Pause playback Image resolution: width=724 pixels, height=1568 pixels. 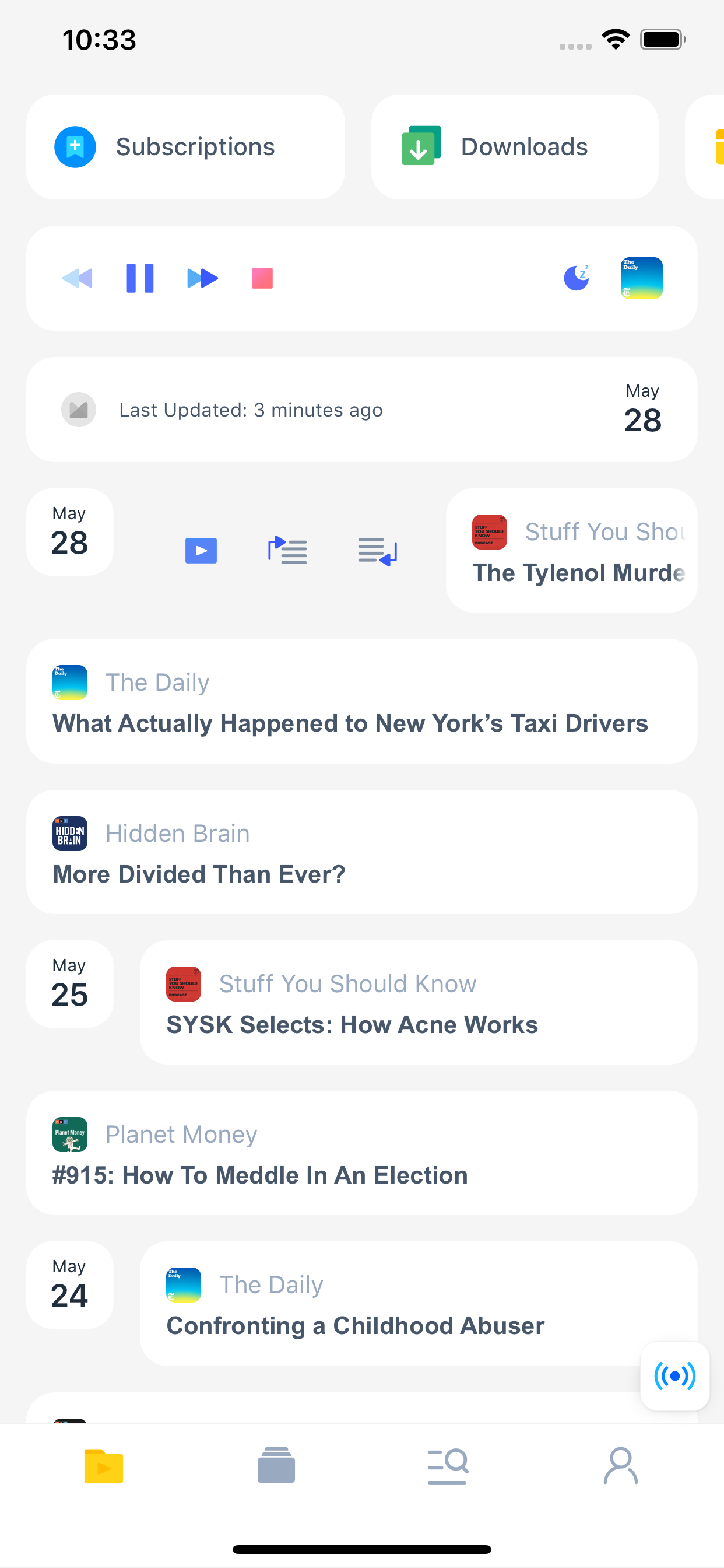pos(140,278)
